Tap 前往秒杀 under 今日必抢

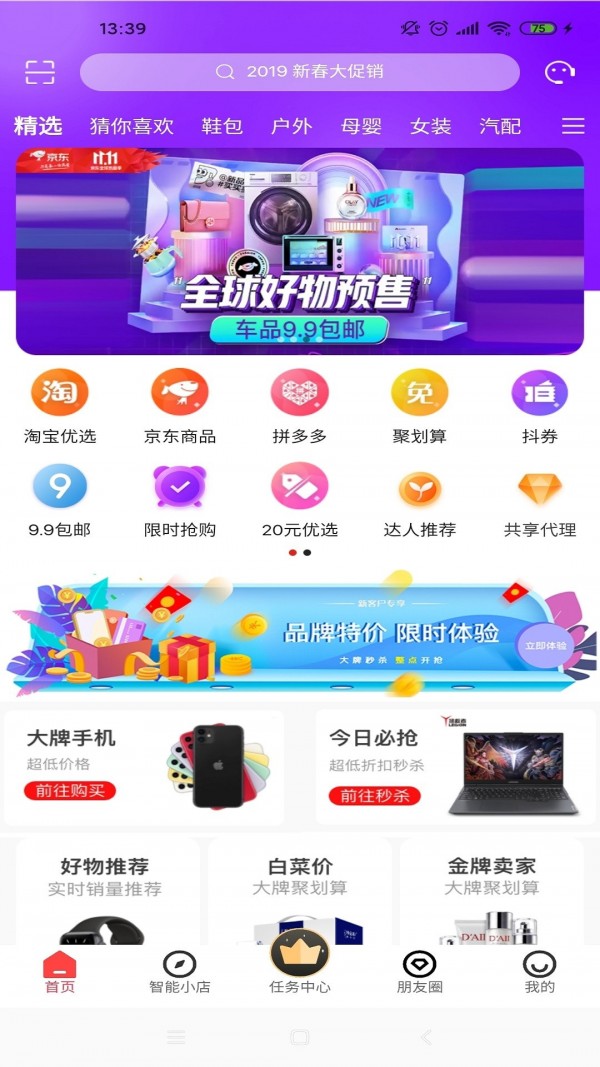tap(375, 796)
